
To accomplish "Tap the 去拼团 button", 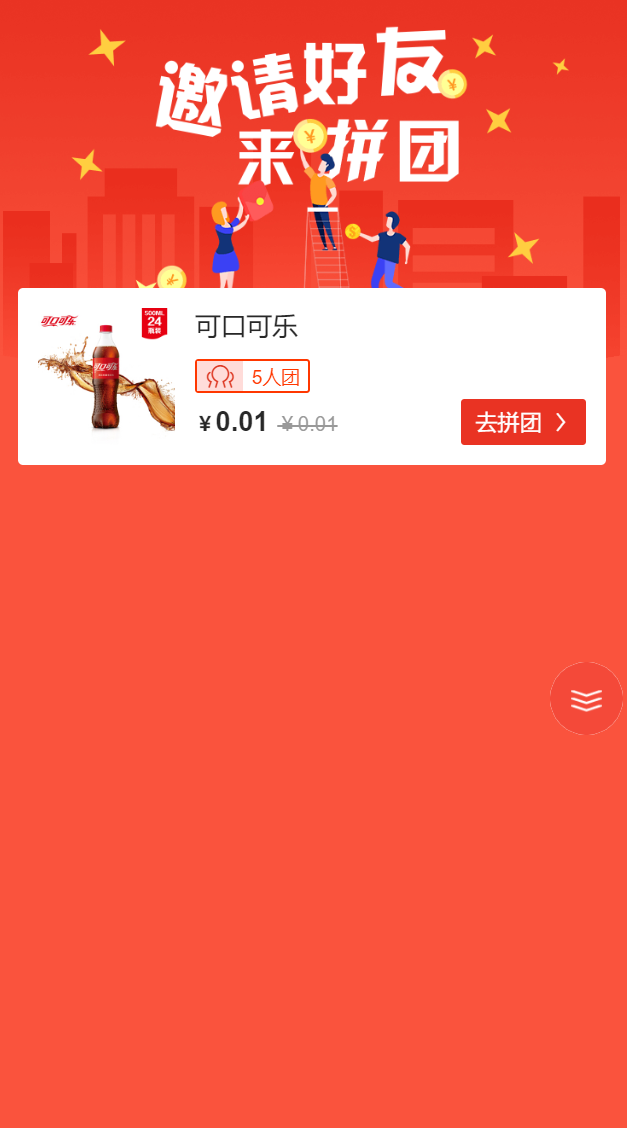I will (x=523, y=422).
